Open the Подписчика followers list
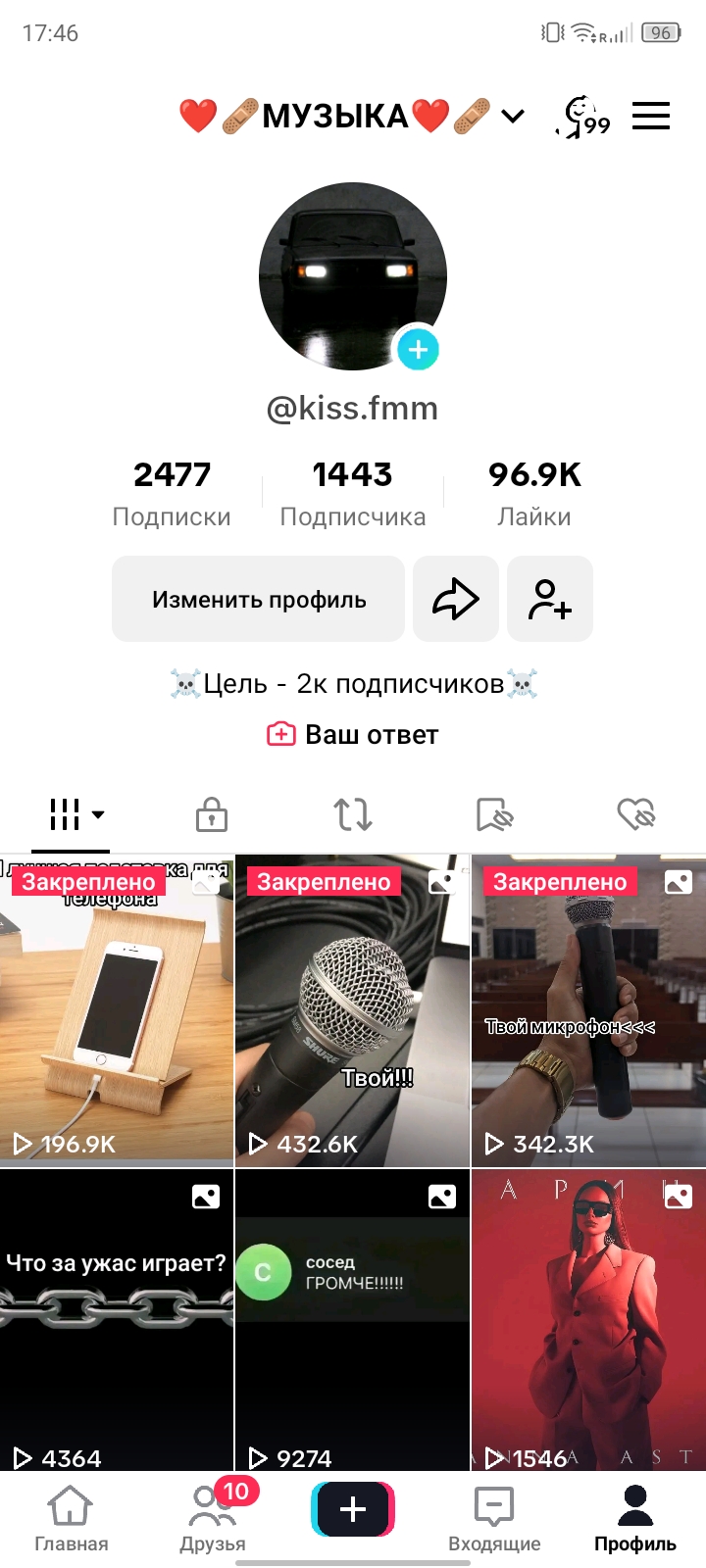 pyautogui.click(x=353, y=493)
